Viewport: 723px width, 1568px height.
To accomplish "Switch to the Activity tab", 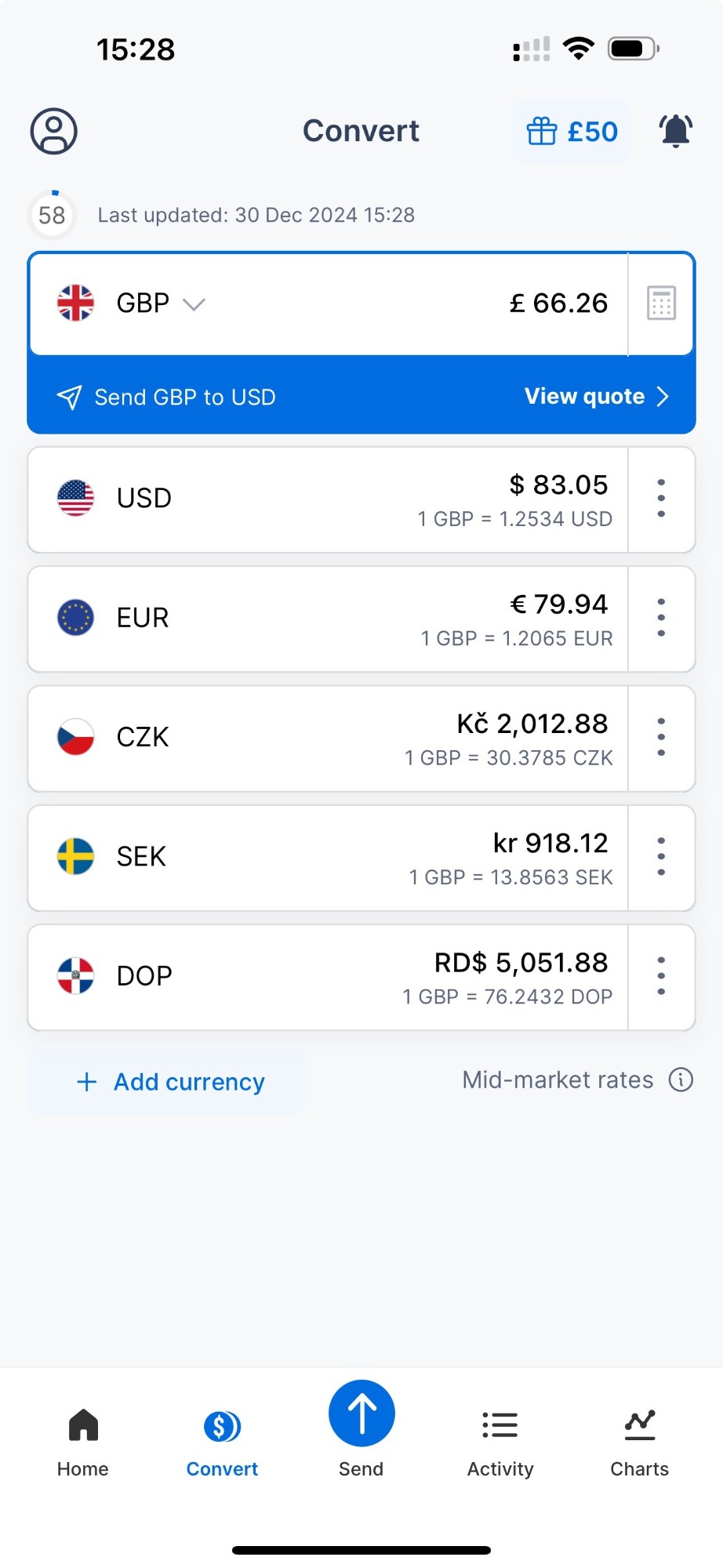I will 500,1443.
